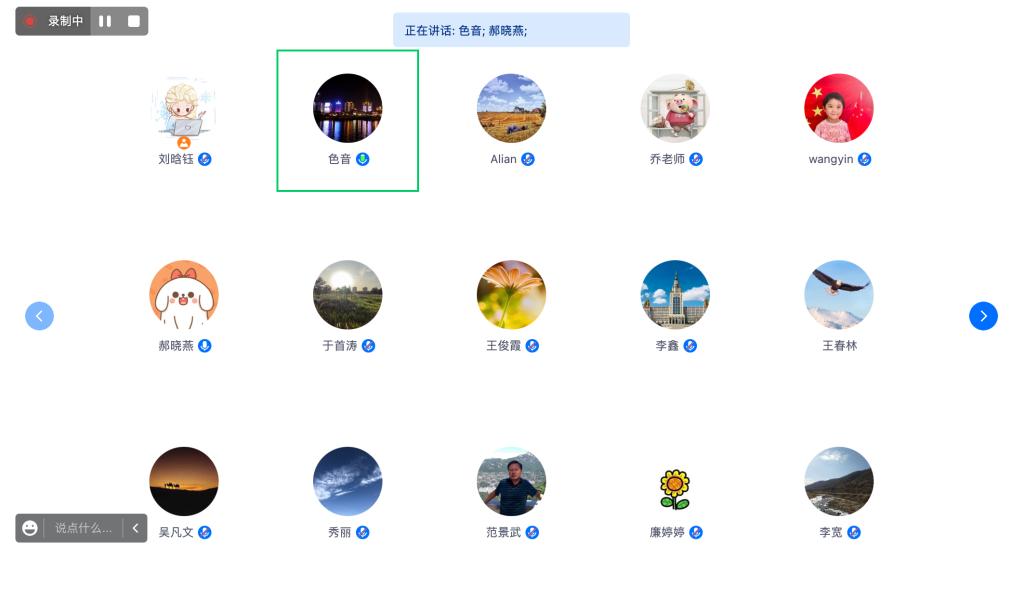Stop the recording
This screenshot has width=1024, height=607.
(x=133, y=21)
